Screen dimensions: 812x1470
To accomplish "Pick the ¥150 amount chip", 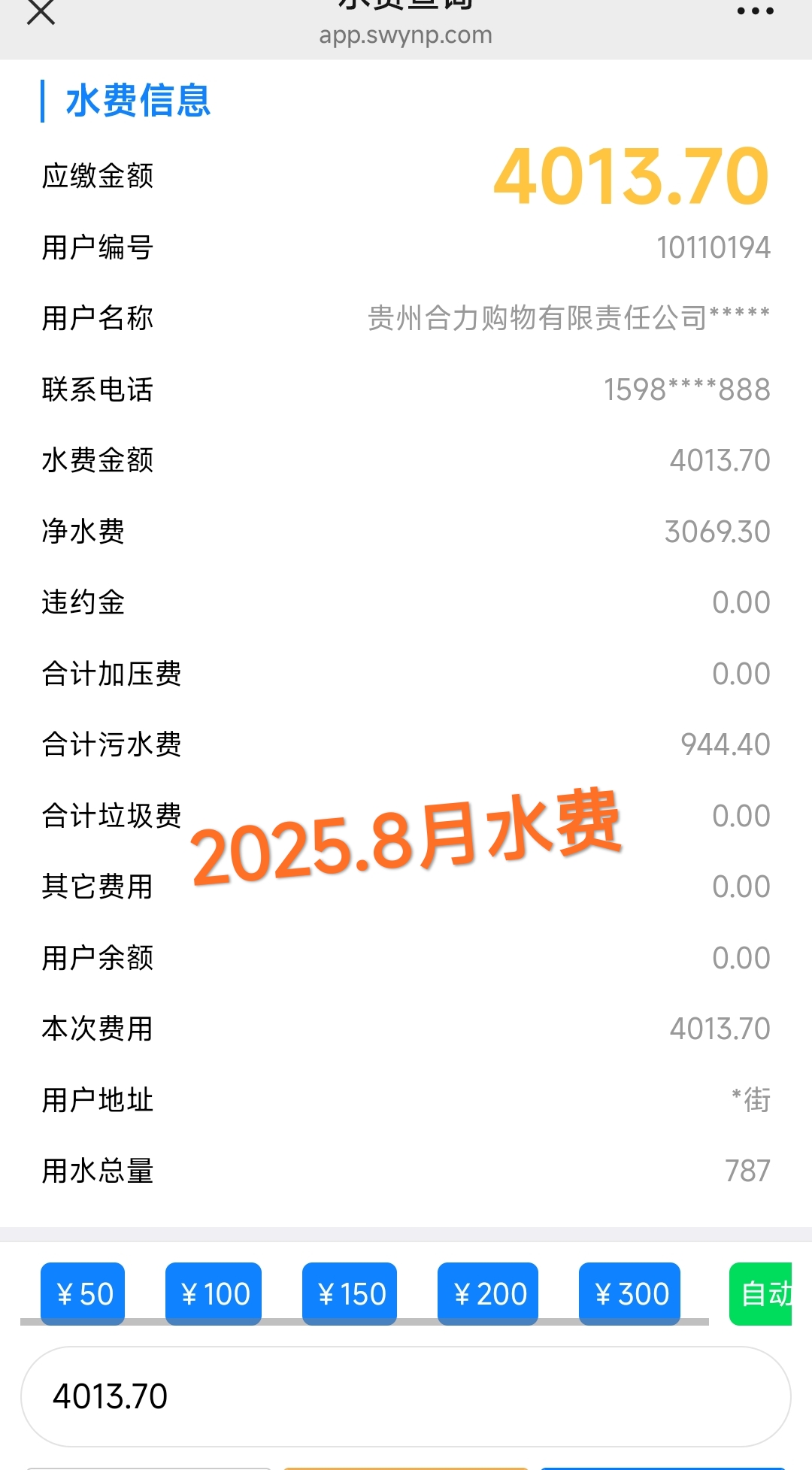I will (x=350, y=1293).
